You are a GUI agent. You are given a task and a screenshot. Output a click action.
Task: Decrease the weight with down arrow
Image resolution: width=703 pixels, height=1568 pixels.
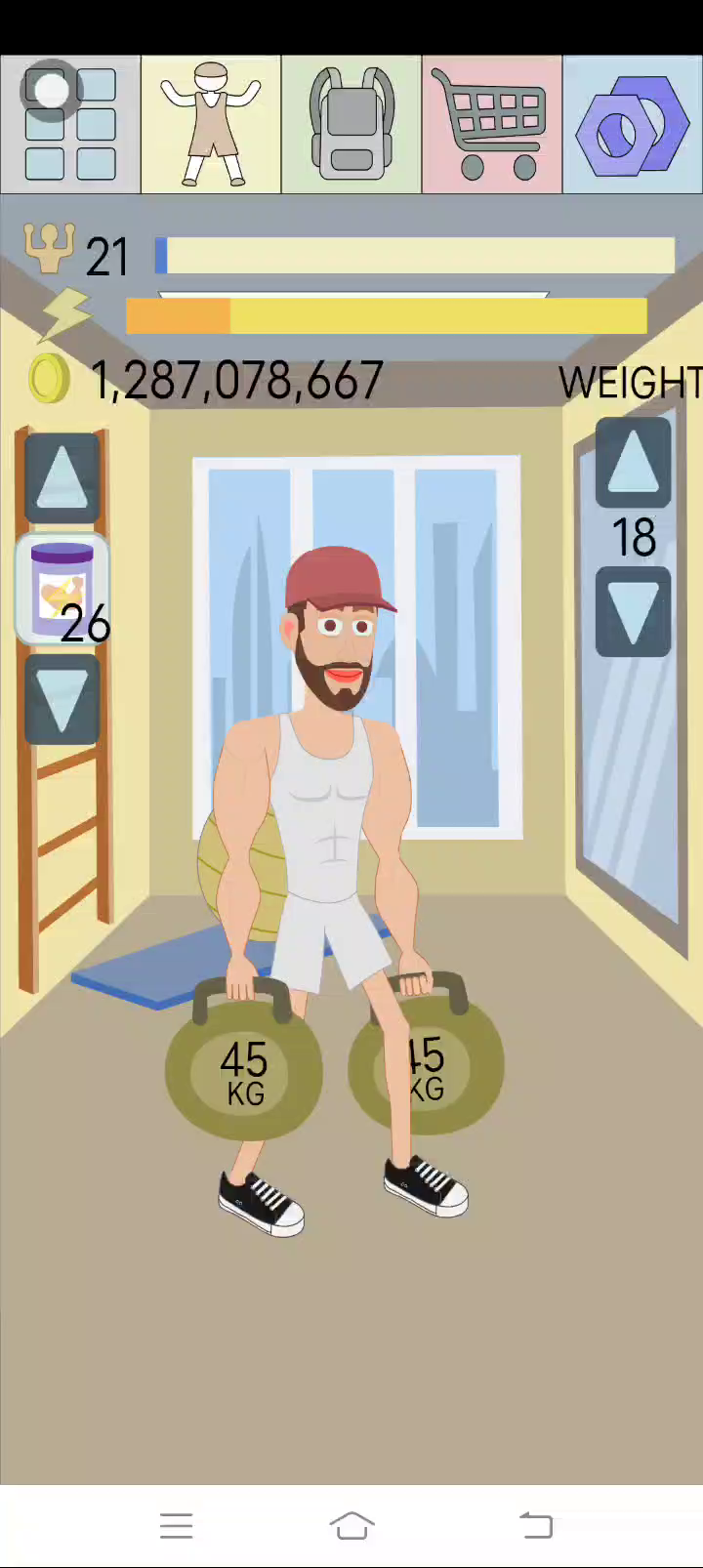click(633, 611)
